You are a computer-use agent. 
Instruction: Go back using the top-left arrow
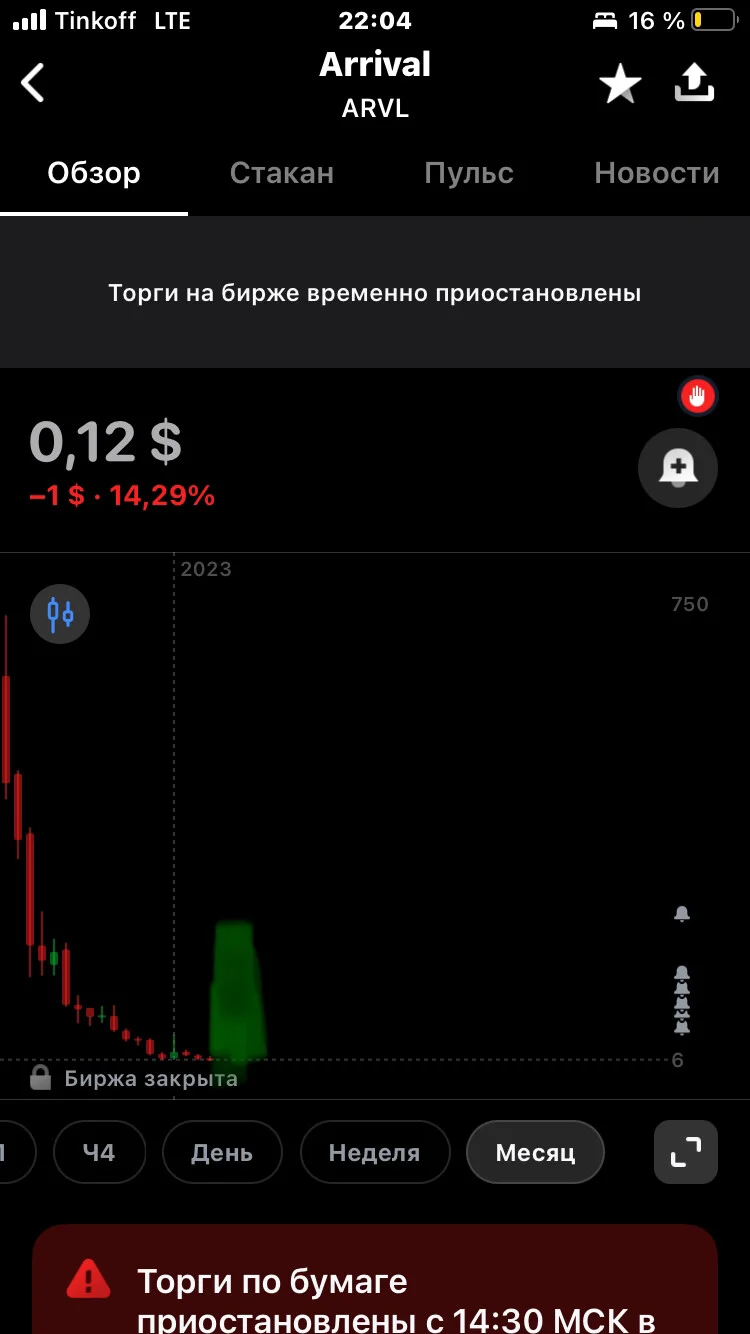click(x=33, y=83)
